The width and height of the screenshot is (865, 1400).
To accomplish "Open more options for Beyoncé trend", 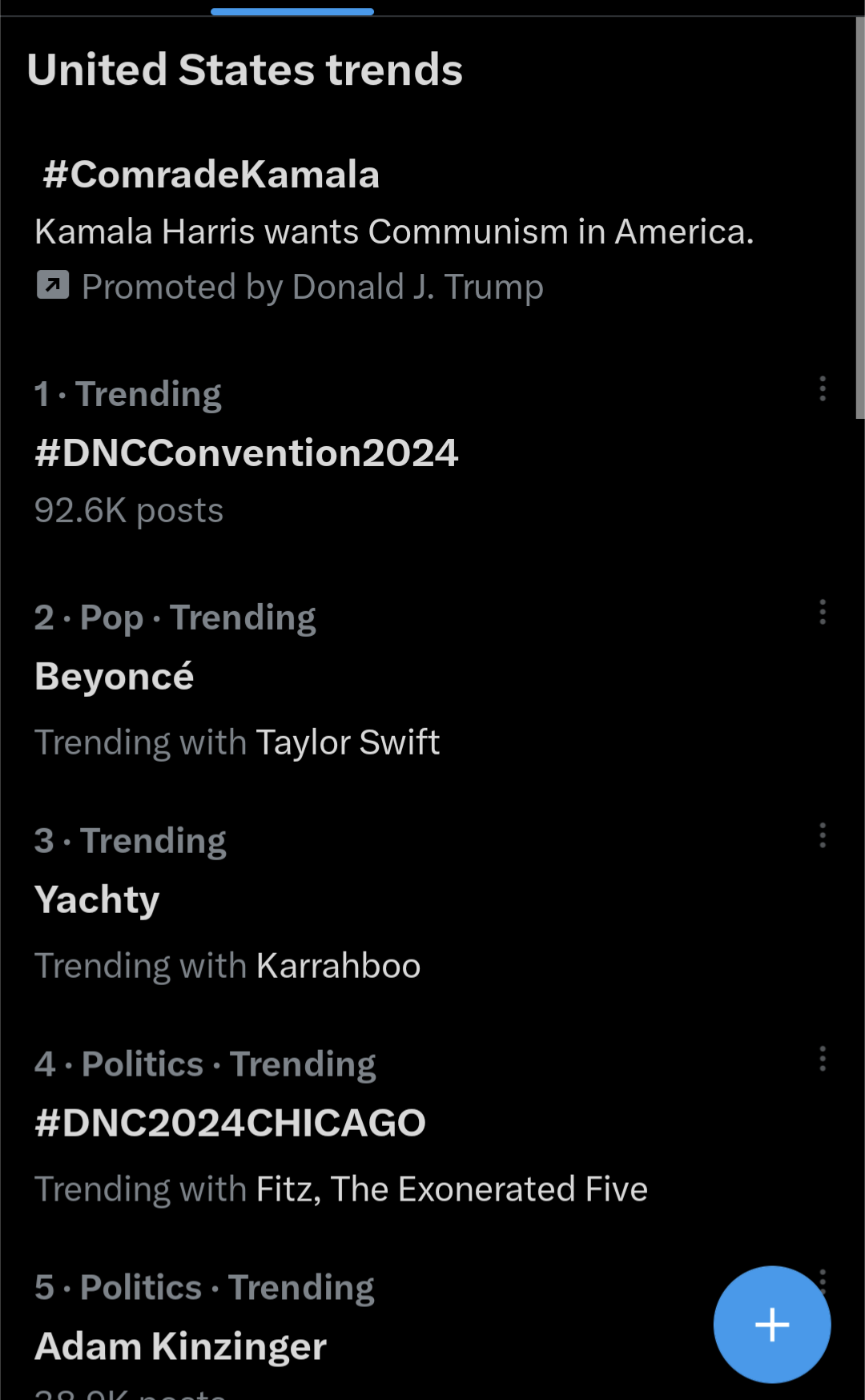I will pyautogui.click(x=823, y=612).
